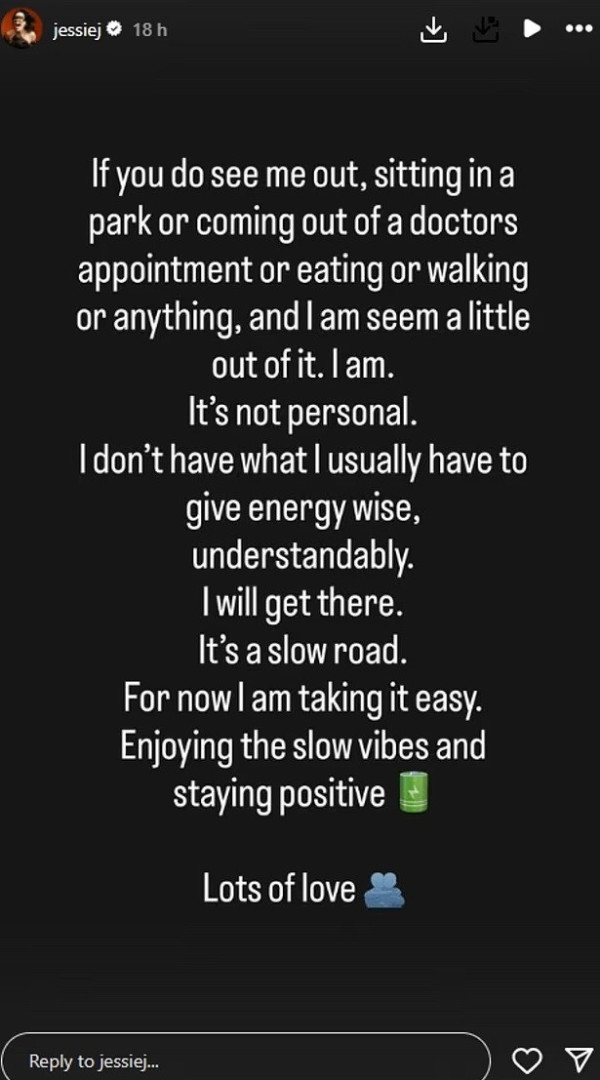Open jessiej's profile picture
The image size is (600, 1080).
pos(22,29)
